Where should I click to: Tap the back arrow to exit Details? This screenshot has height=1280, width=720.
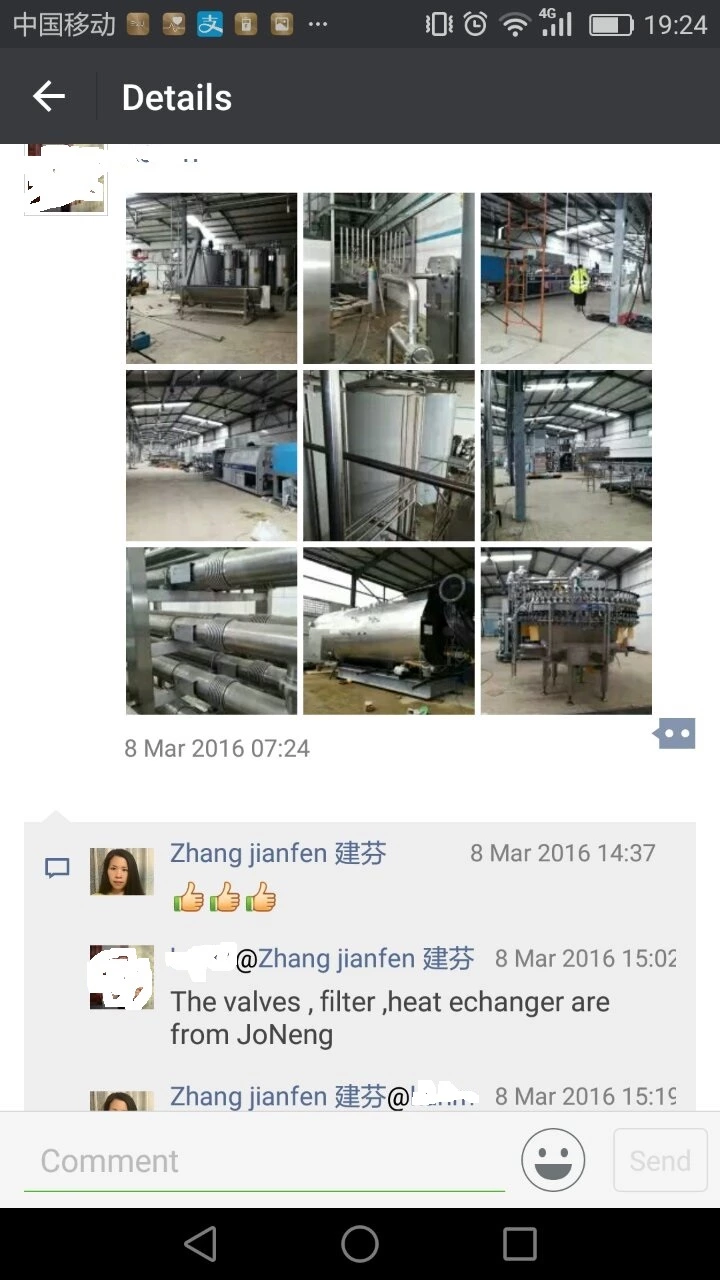coord(47,96)
